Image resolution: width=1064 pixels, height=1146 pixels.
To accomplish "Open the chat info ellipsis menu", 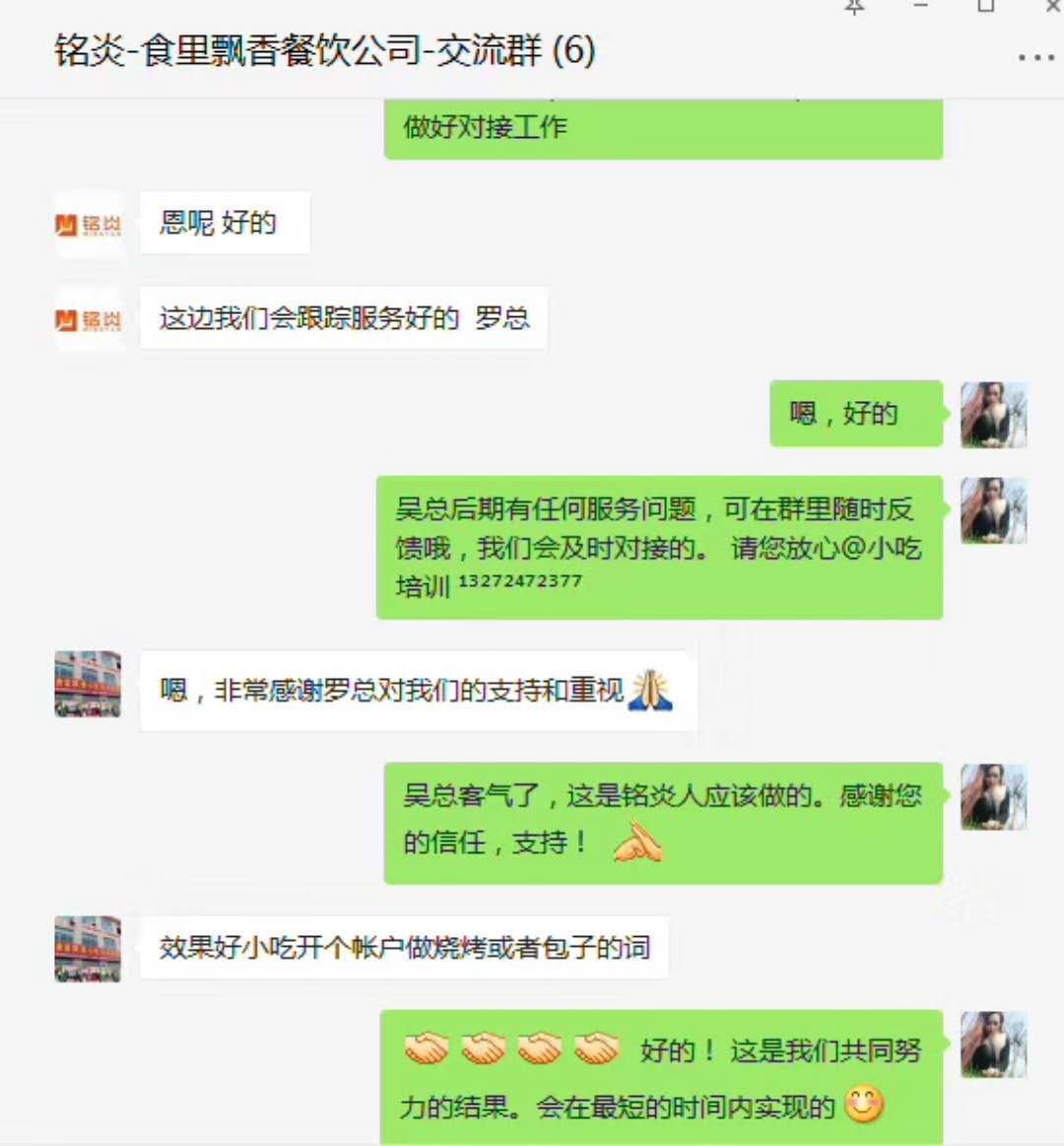I will (1035, 58).
